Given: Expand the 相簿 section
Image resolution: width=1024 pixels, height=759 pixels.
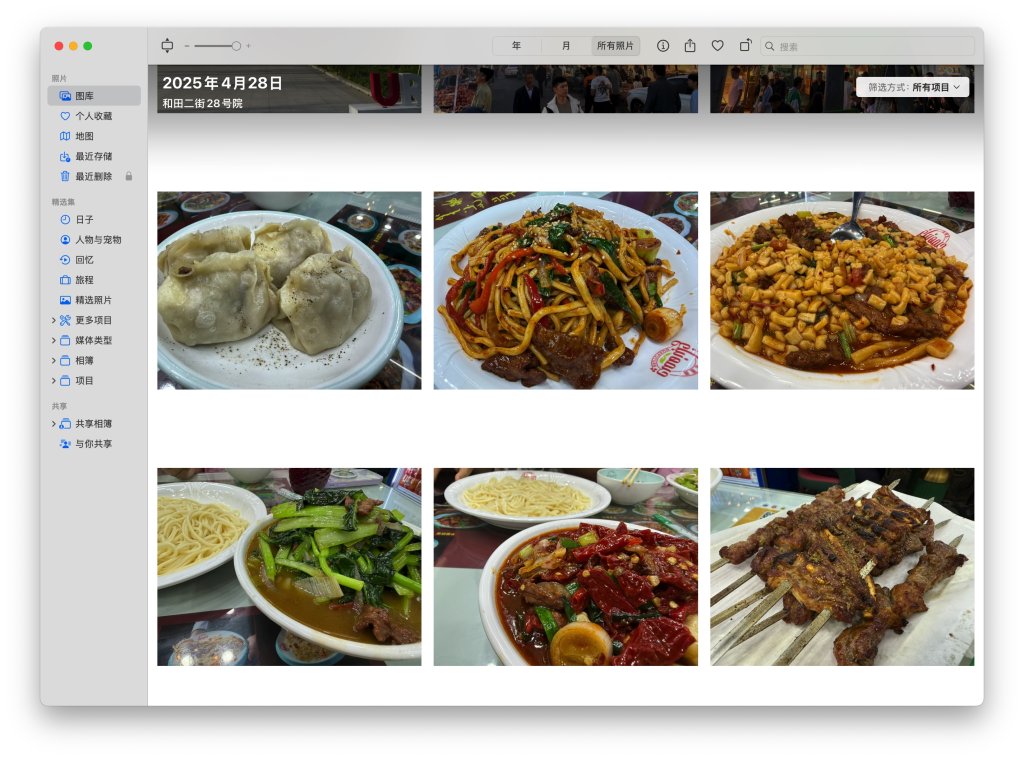Looking at the screenshot, I should [54, 361].
